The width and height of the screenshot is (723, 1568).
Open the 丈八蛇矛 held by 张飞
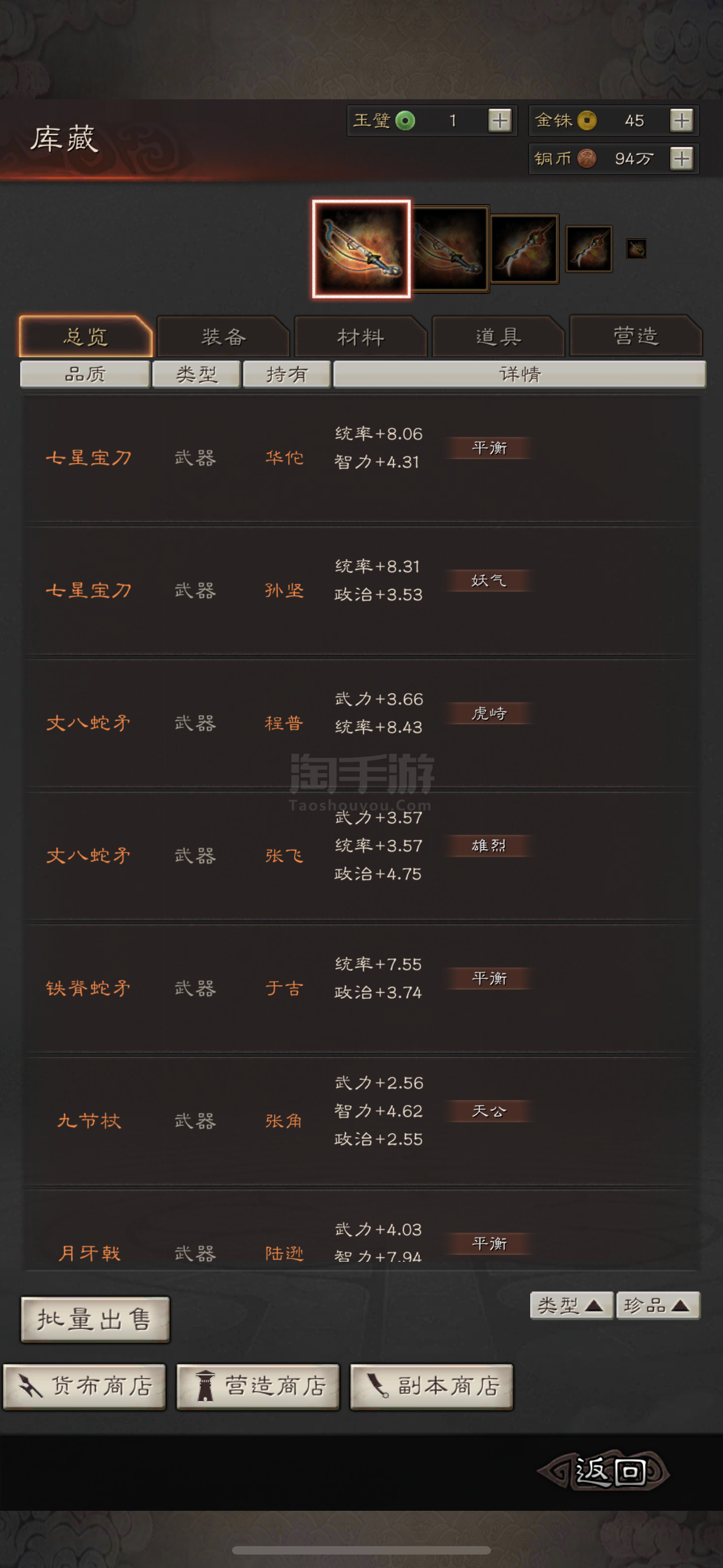pos(361,856)
